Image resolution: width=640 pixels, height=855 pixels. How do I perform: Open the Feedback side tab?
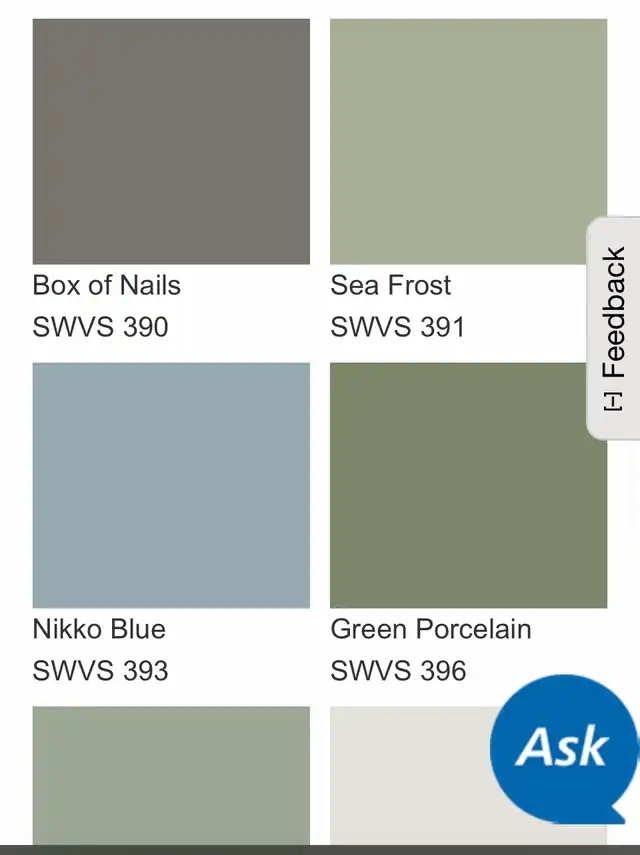pos(613,328)
